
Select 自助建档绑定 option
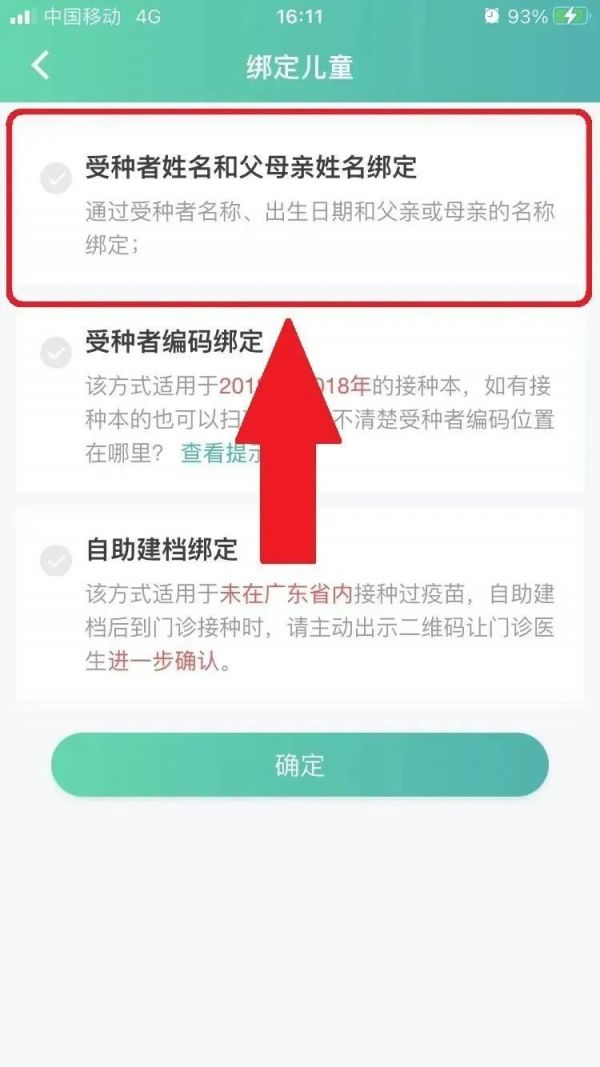tap(55, 561)
